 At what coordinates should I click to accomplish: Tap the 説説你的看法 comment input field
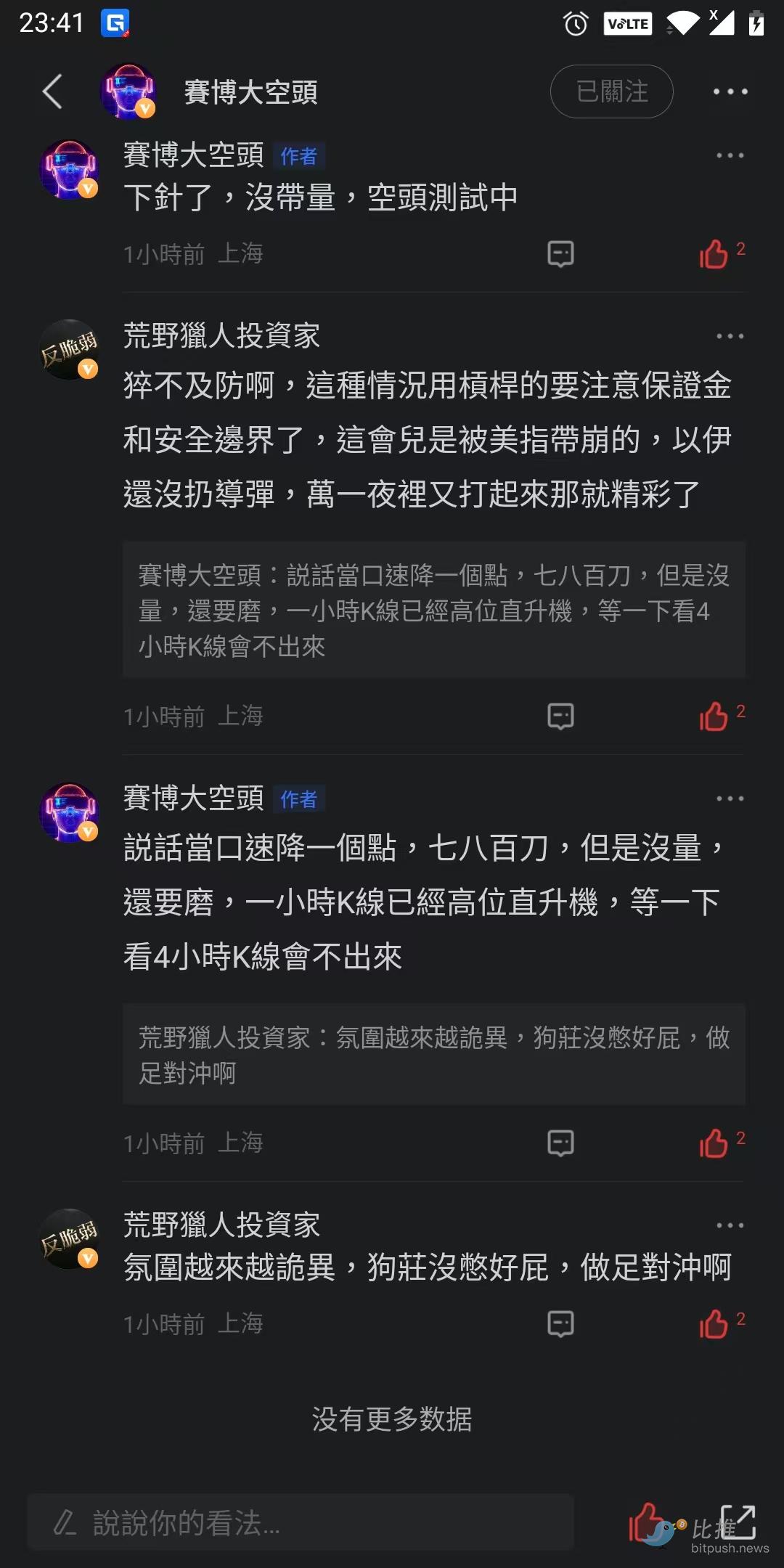[301, 1522]
